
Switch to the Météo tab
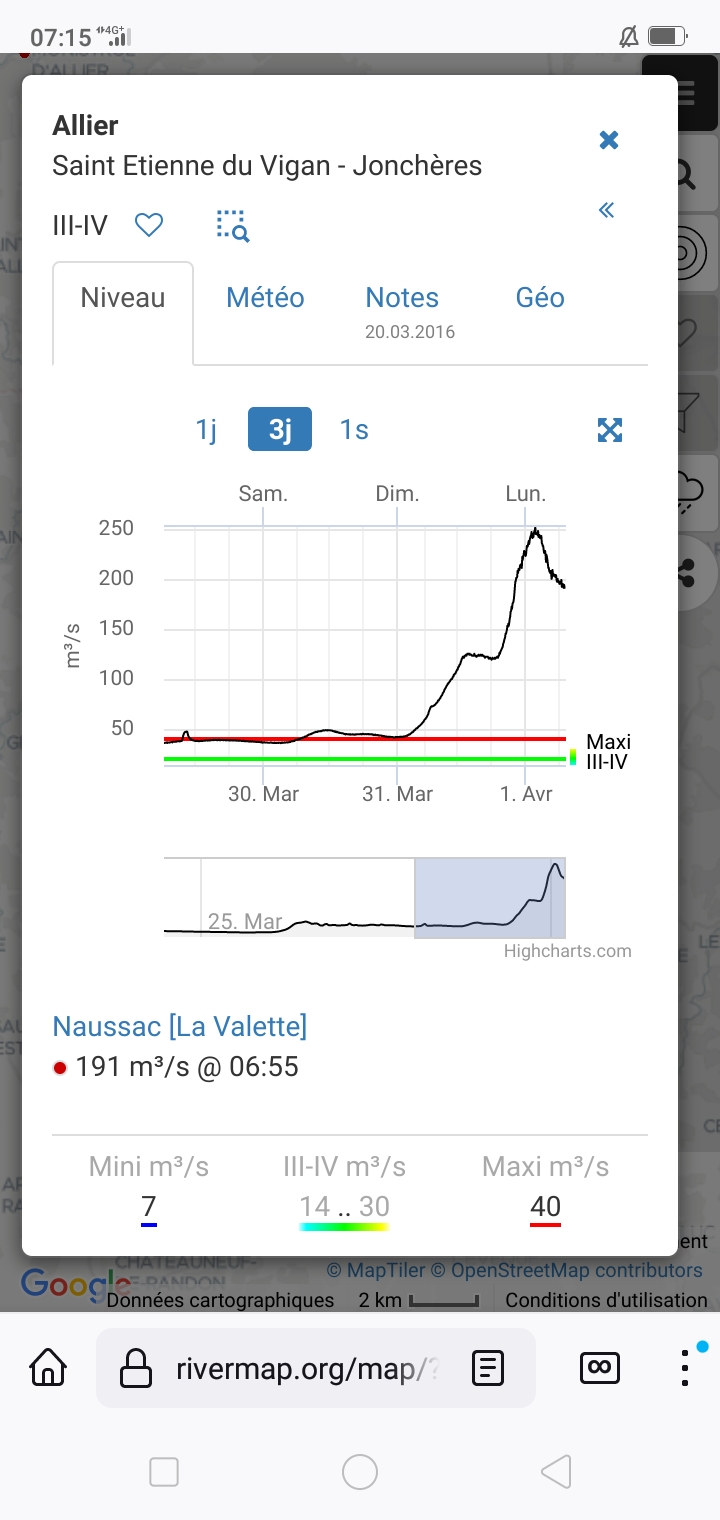click(x=265, y=297)
